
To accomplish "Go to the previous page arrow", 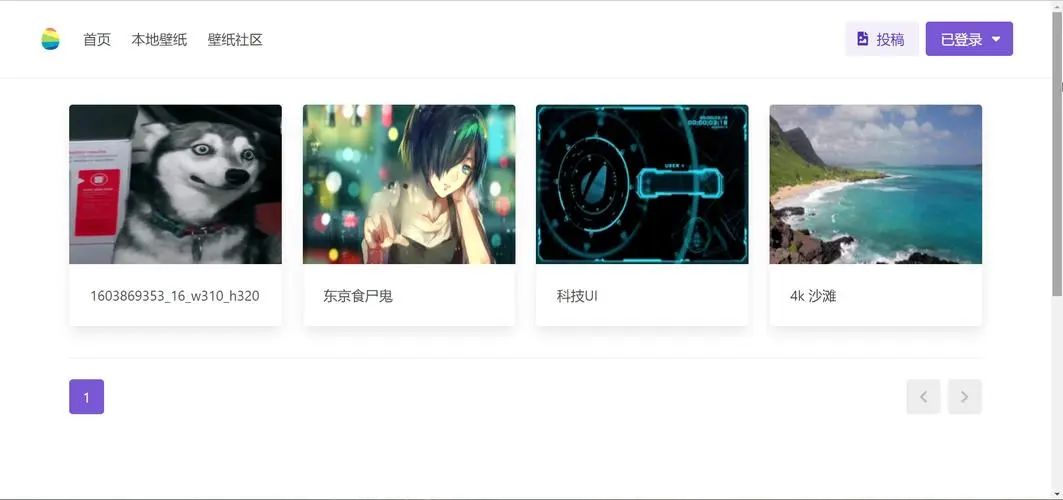I will 923,397.
